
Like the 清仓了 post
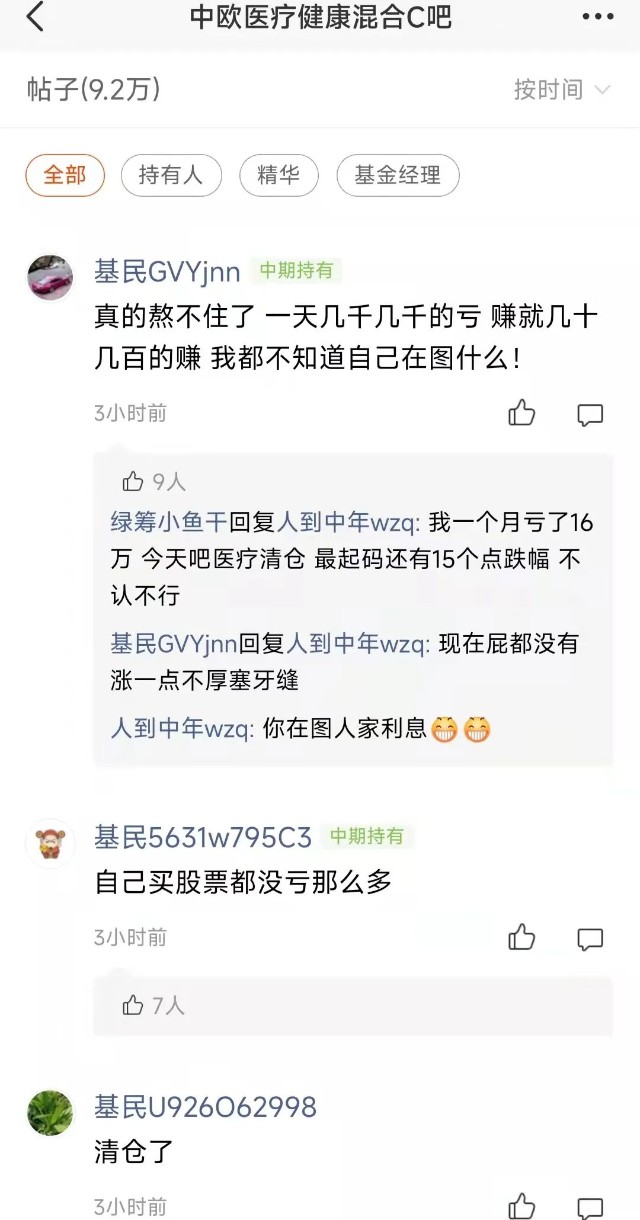(x=522, y=1206)
